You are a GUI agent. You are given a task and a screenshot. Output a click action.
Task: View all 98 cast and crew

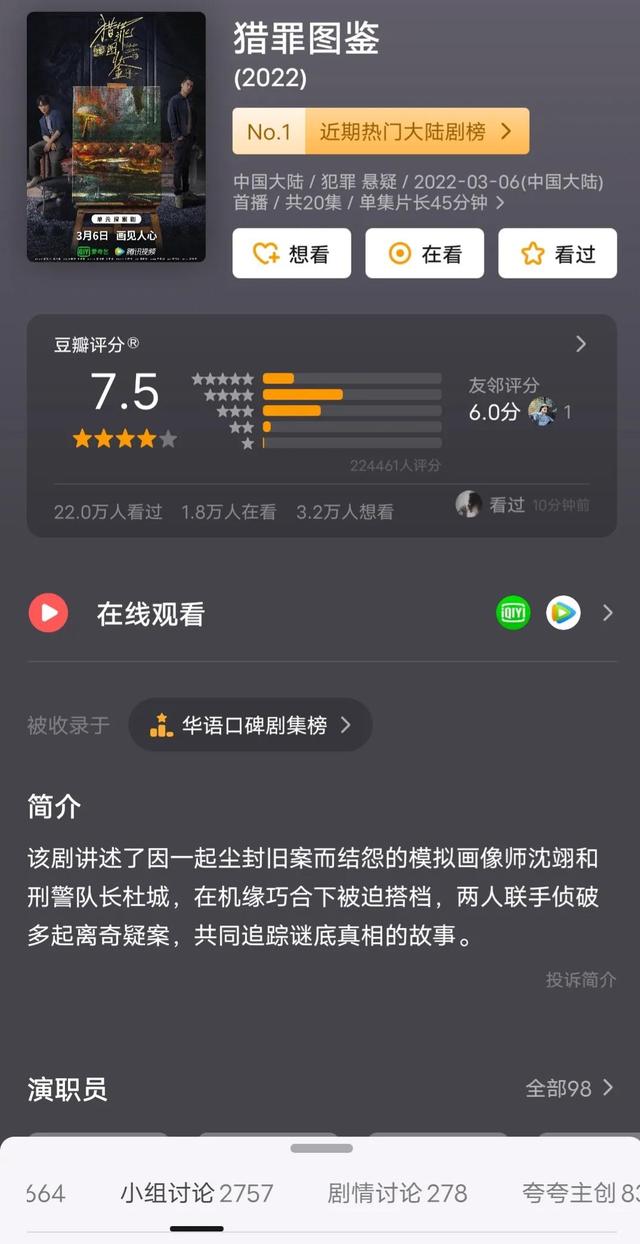[570, 1088]
